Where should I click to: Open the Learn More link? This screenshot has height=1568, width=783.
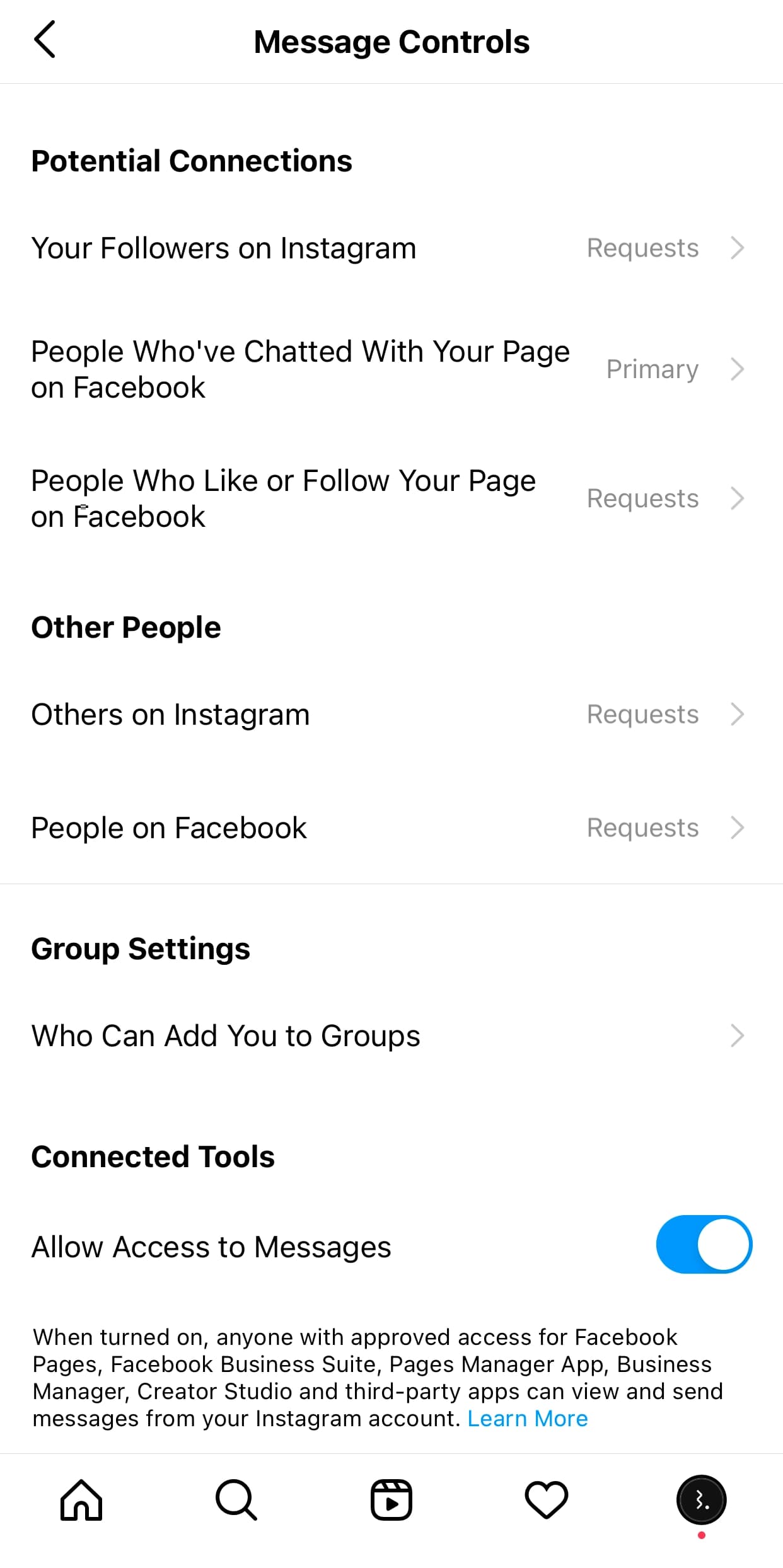(x=527, y=1419)
